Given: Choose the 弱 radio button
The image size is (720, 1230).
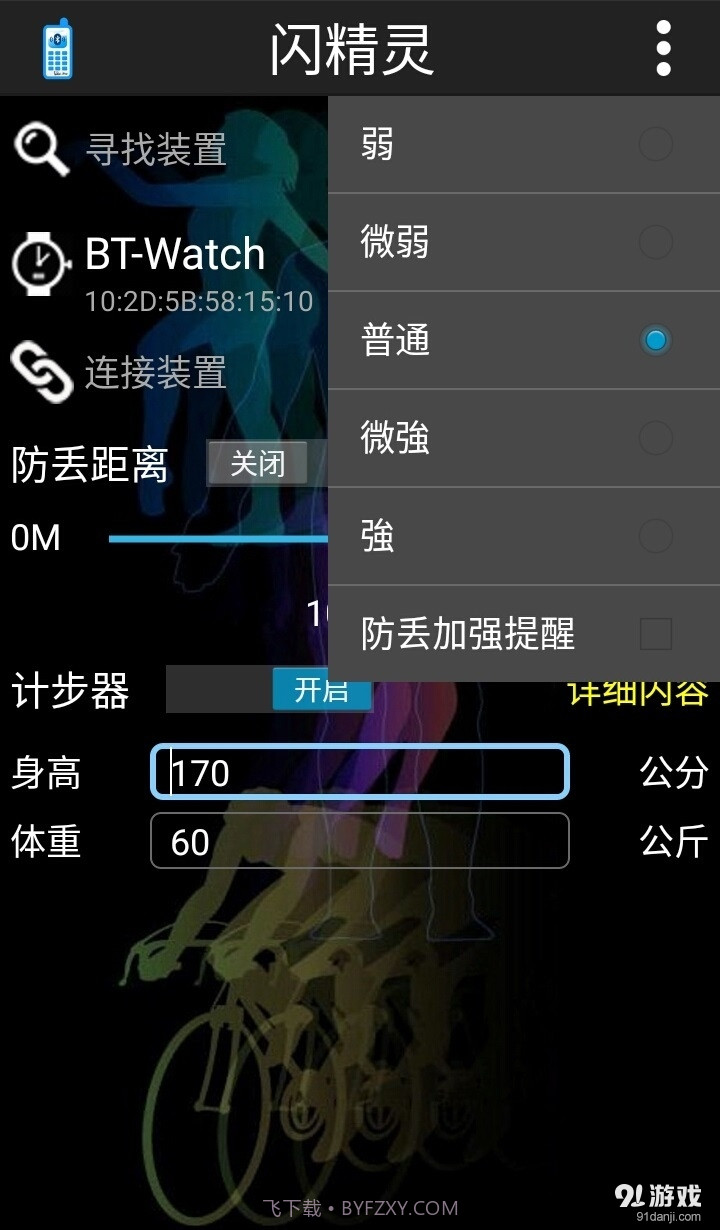Looking at the screenshot, I should pyautogui.click(x=655, y=144).
